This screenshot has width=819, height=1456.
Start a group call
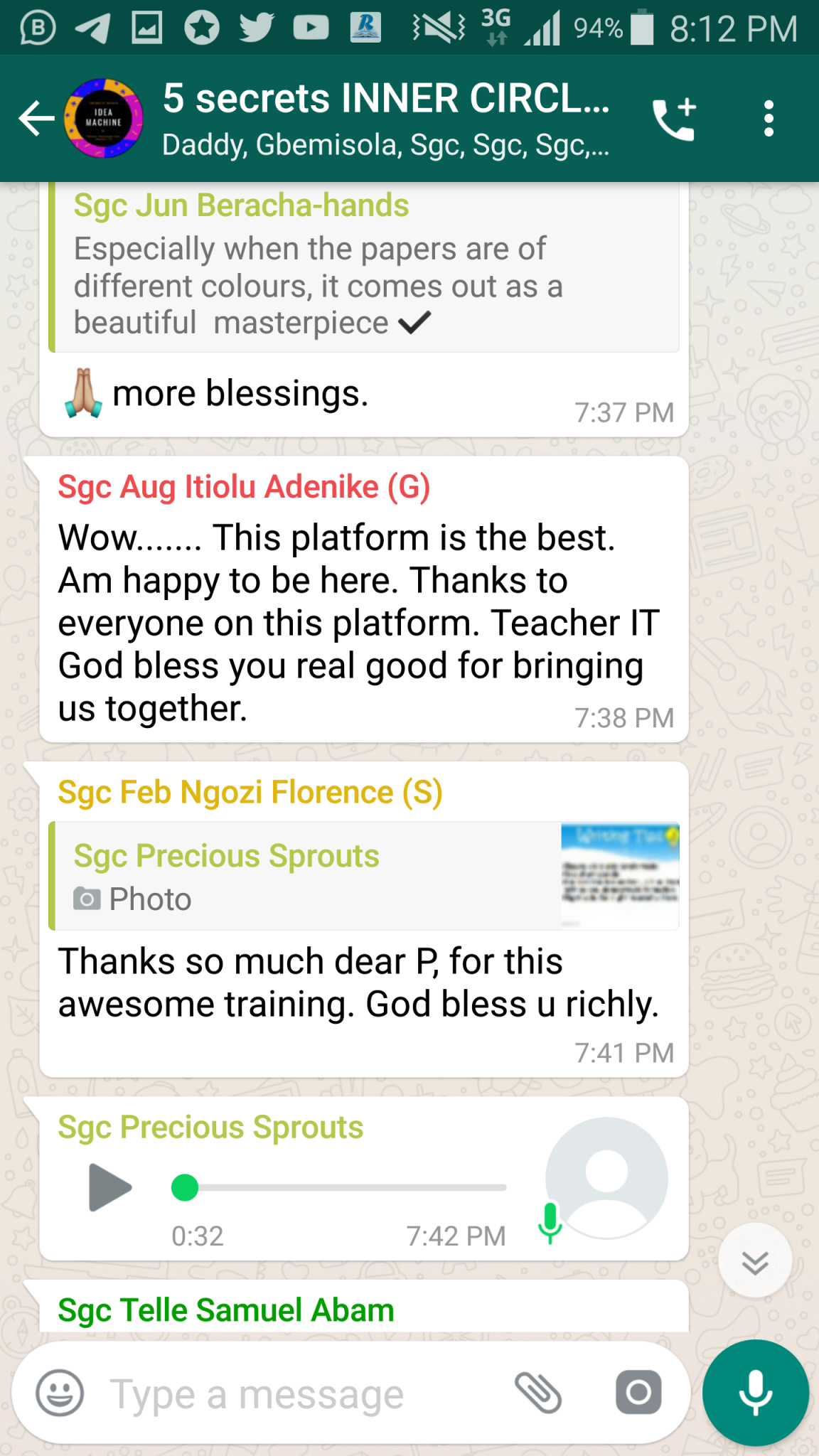pyautogui.click(x=673, y=119)
